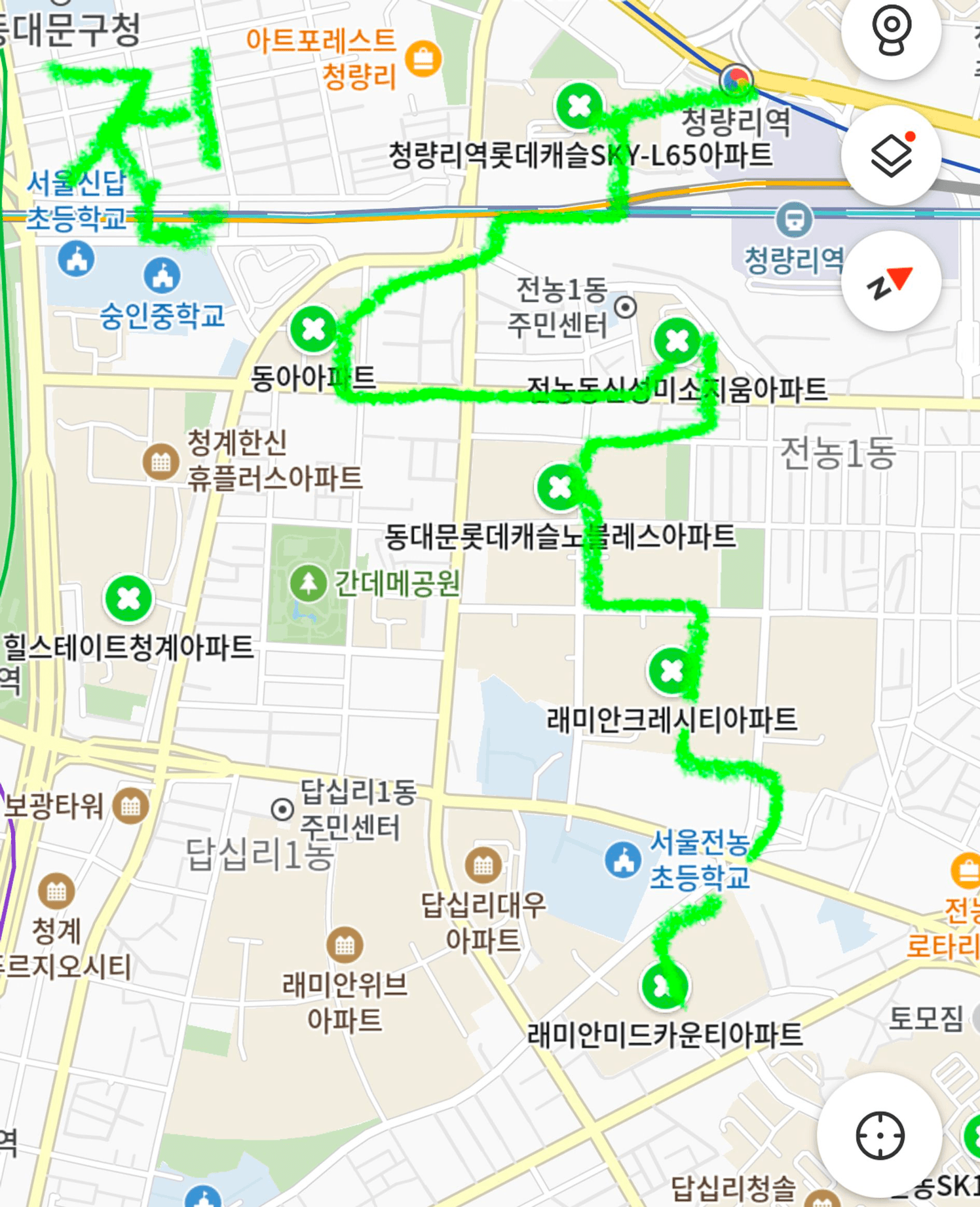Open the 서울전농초등학교 school icon
This screenshot has width=980, height=1207.
(623, 859)
